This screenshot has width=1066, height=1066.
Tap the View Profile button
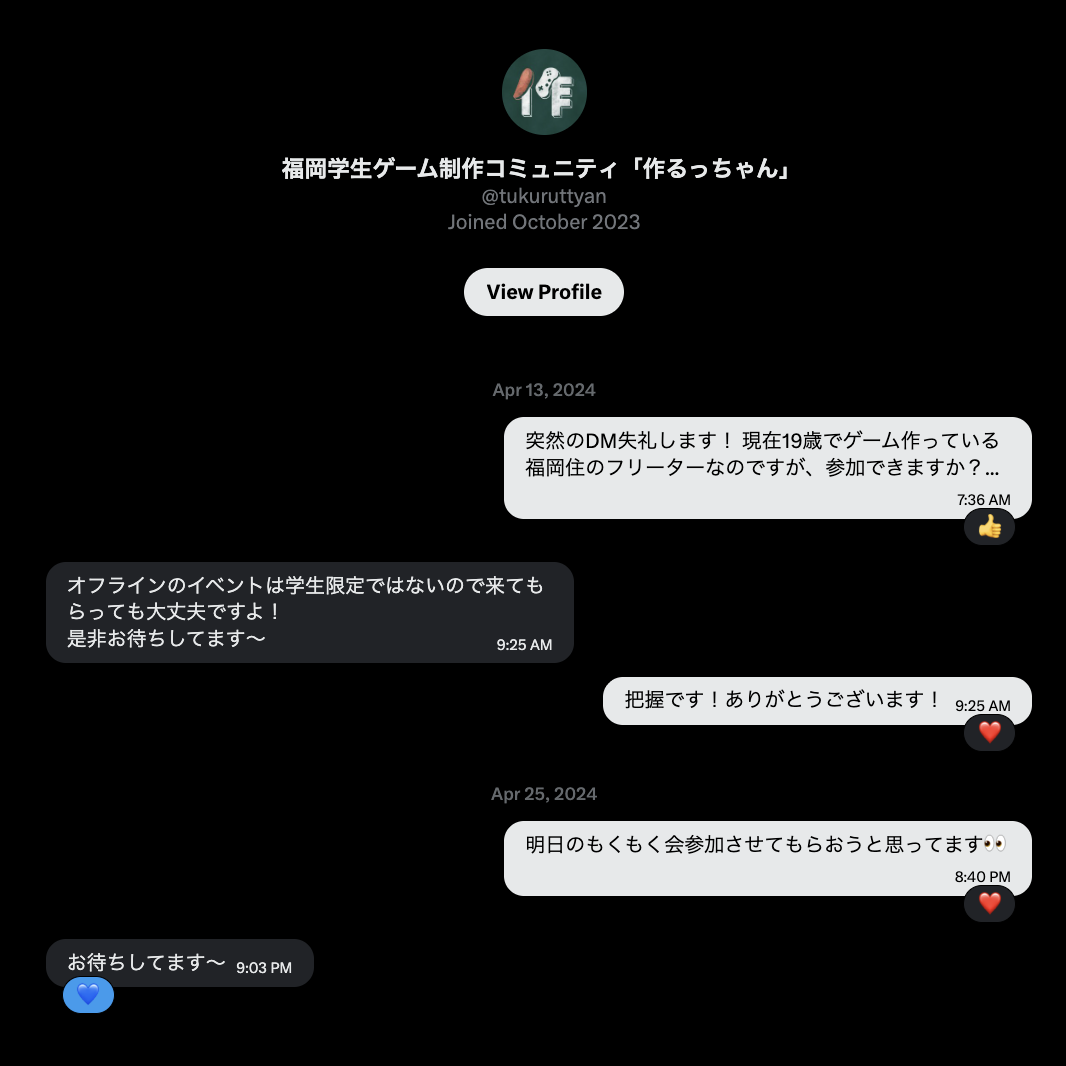click(x=543, y=292)
